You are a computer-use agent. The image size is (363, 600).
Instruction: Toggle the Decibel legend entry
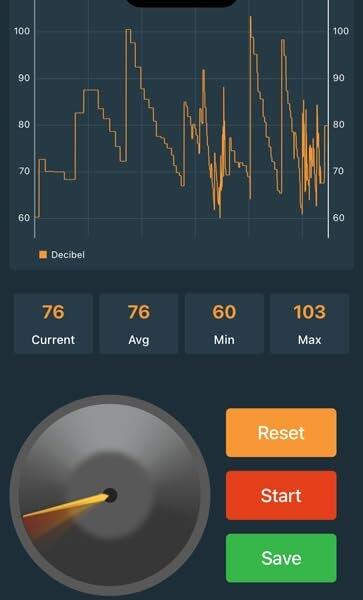pyautogui.click(x=62, y=254)
